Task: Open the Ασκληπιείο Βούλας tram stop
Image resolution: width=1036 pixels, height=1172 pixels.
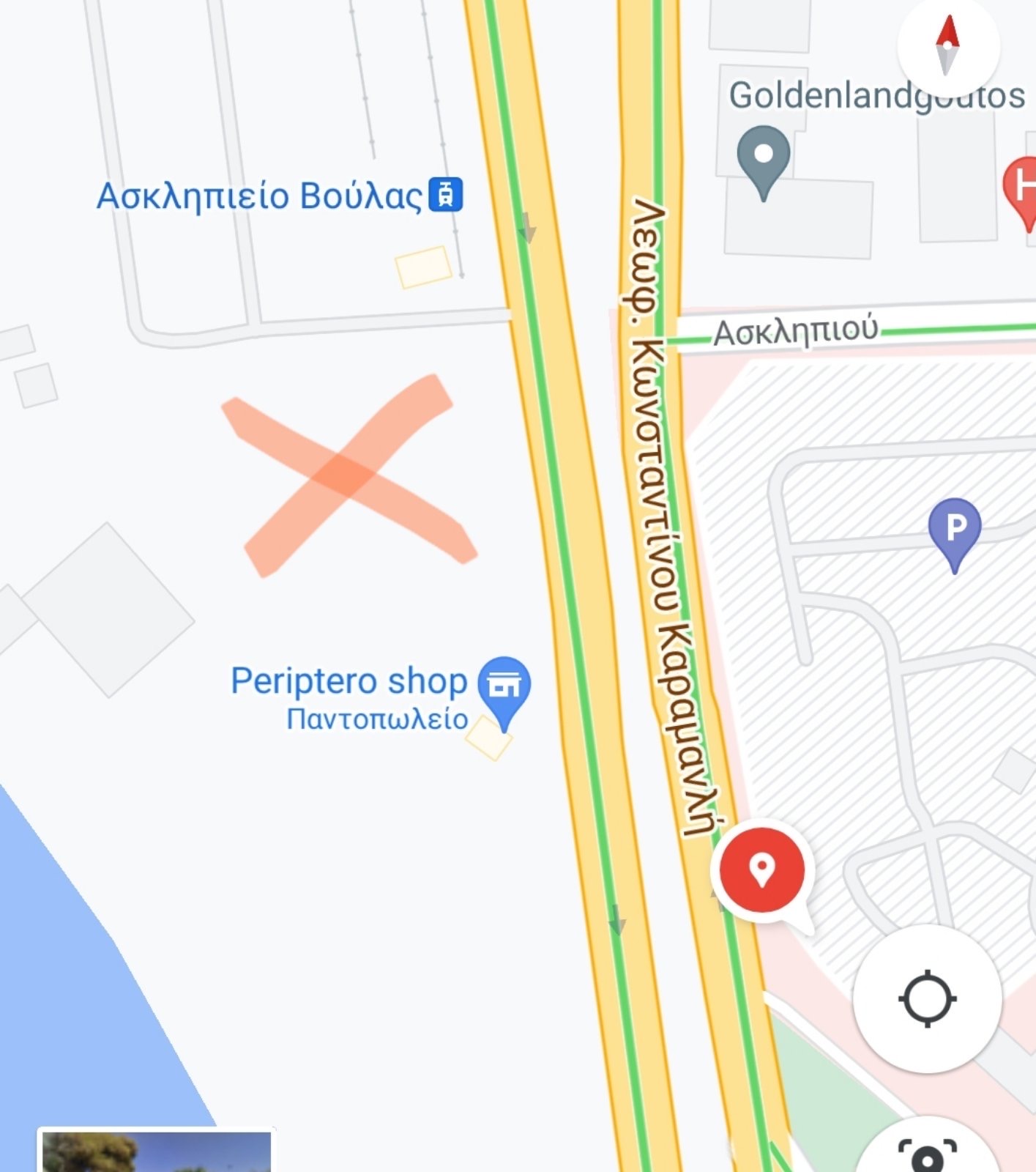Action: (x=445, y=195)
